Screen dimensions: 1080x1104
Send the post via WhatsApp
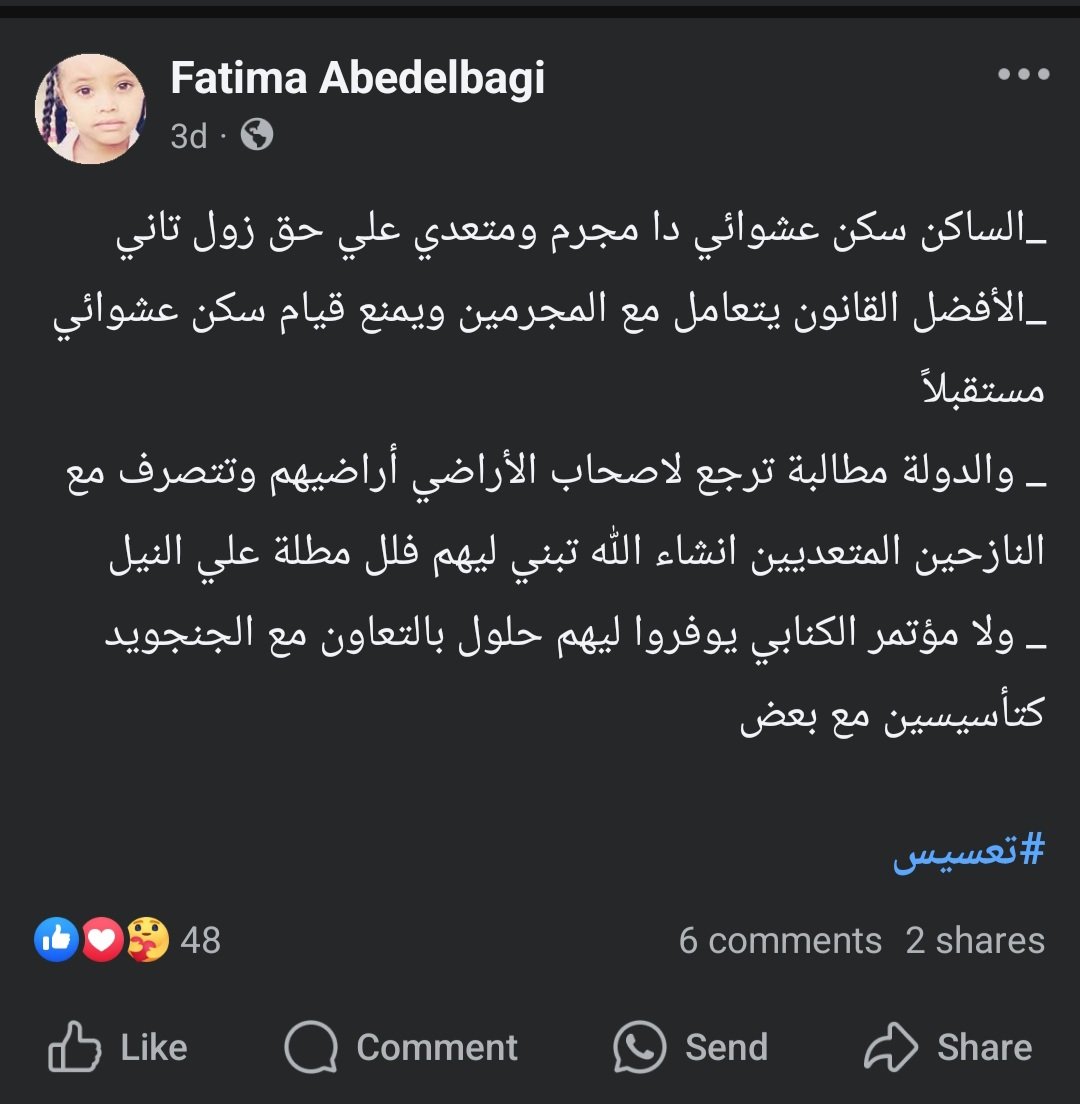[691, 1047]
